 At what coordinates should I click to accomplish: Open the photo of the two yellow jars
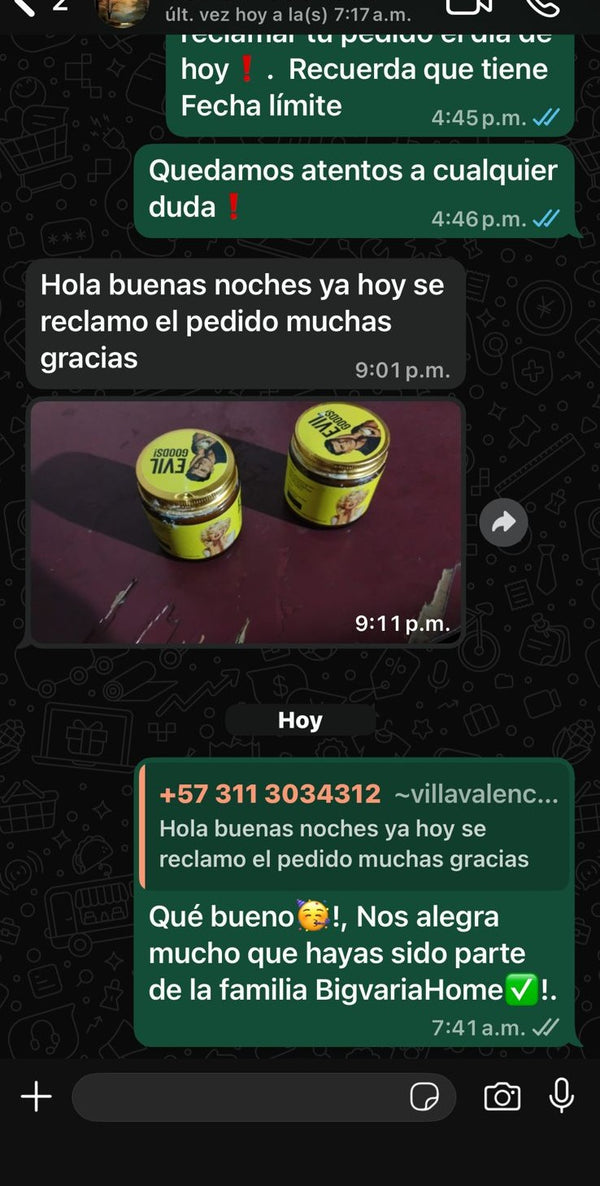(246, 522)
